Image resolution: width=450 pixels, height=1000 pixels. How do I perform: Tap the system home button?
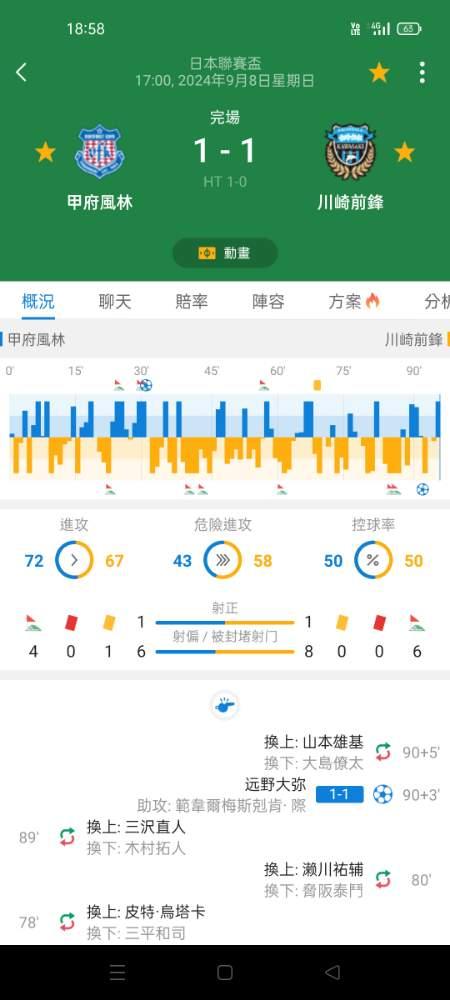pos(225,973)
